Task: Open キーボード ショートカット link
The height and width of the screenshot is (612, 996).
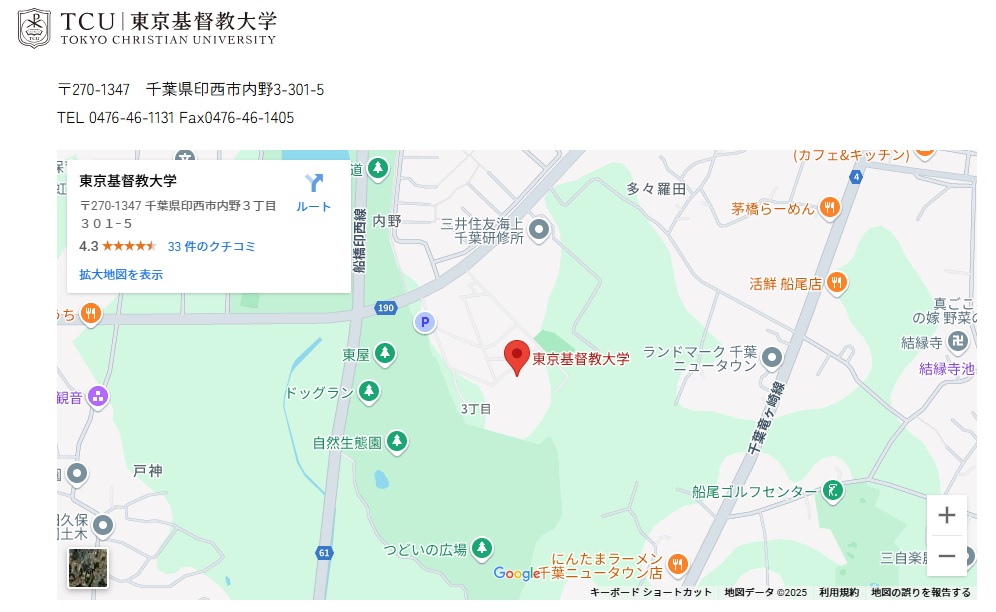Action: [650, 592]
